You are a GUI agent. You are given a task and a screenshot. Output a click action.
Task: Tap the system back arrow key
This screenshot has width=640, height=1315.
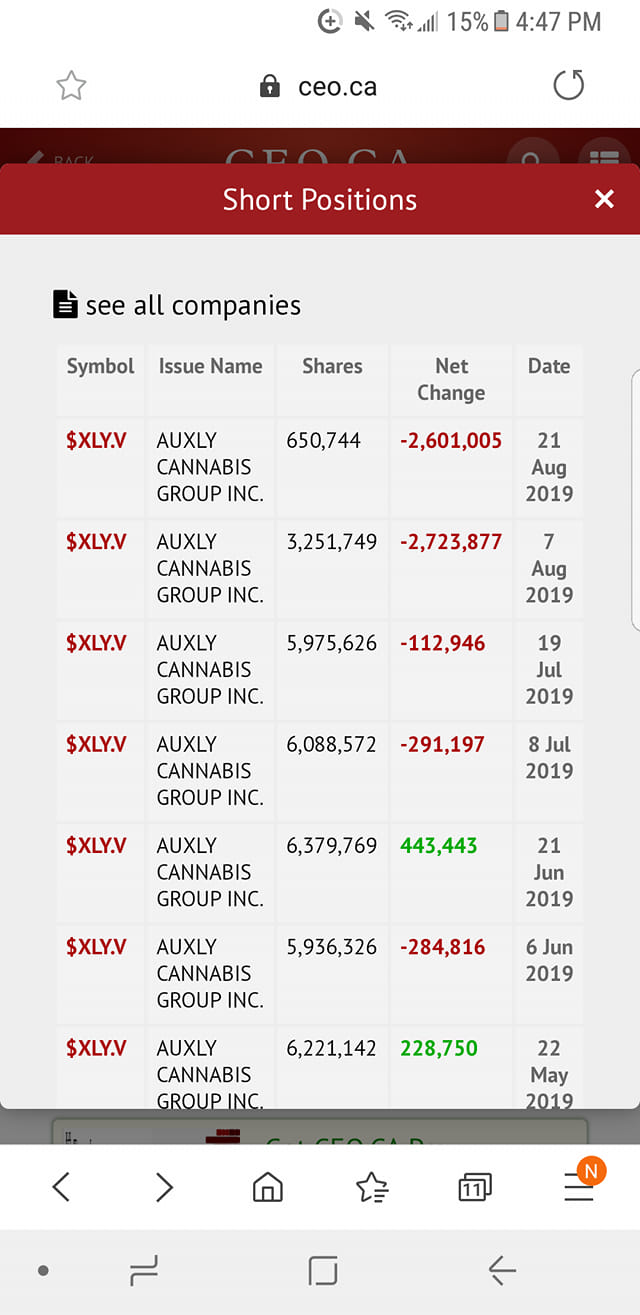click(x=502, y=1271)
